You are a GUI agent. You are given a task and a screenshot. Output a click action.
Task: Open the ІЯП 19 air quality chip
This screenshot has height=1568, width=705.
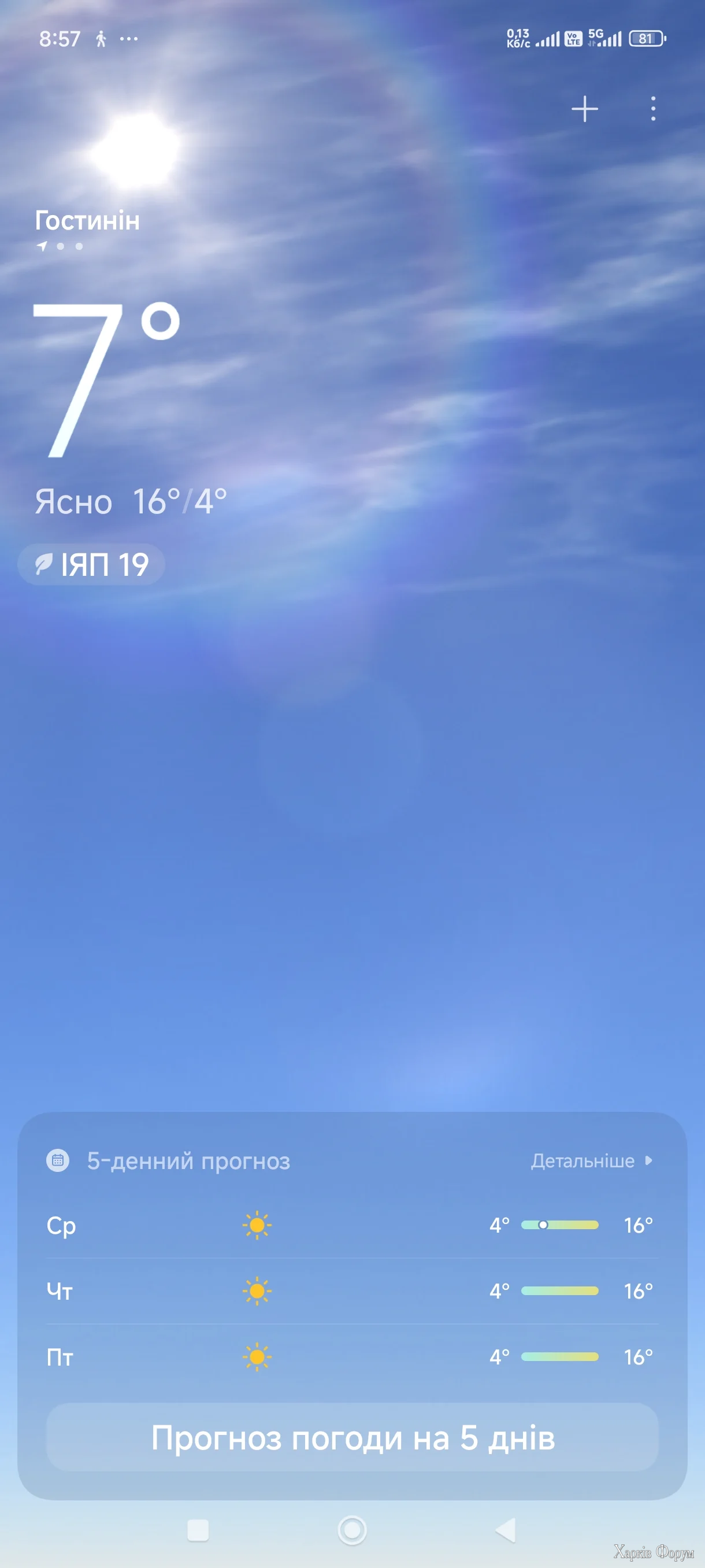point(91,564)
